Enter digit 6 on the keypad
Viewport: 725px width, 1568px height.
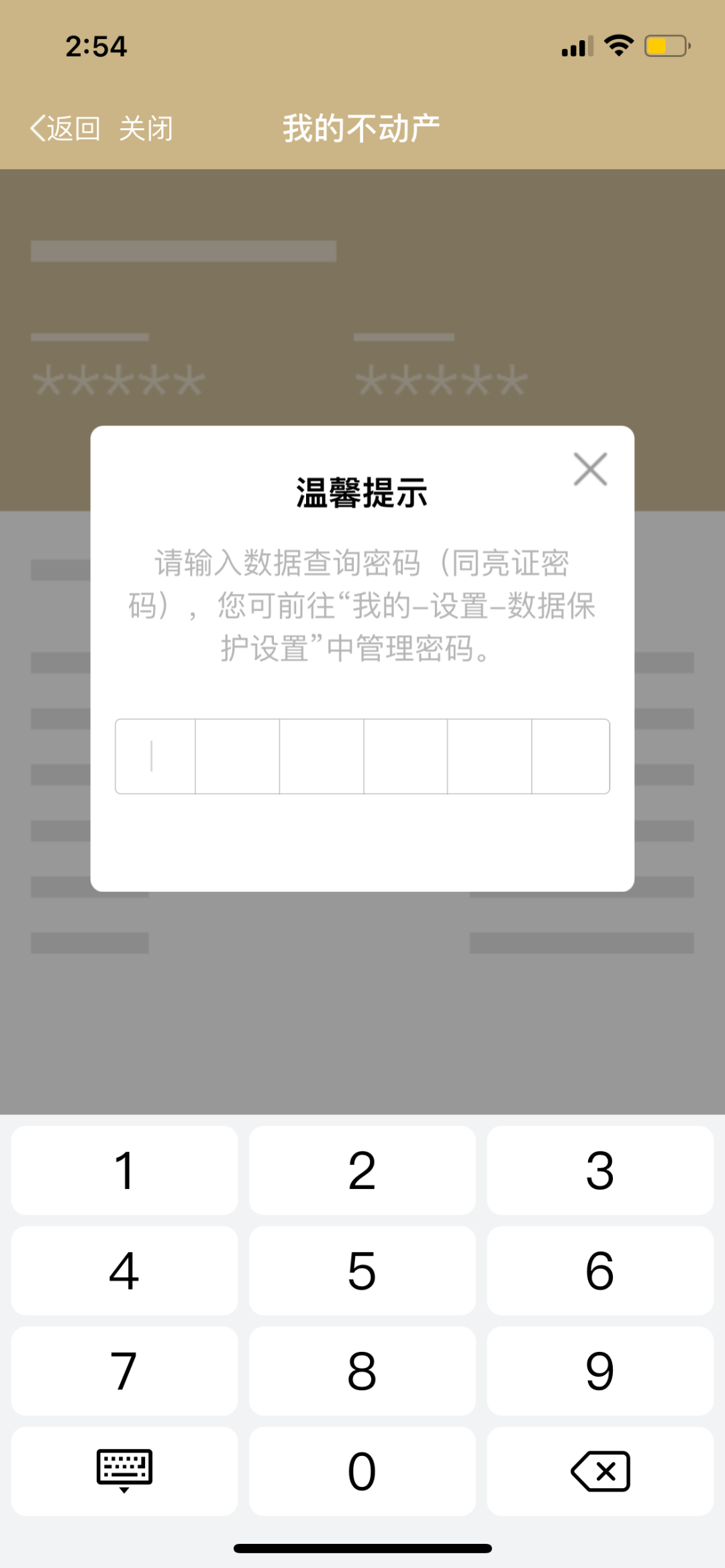599,1271
